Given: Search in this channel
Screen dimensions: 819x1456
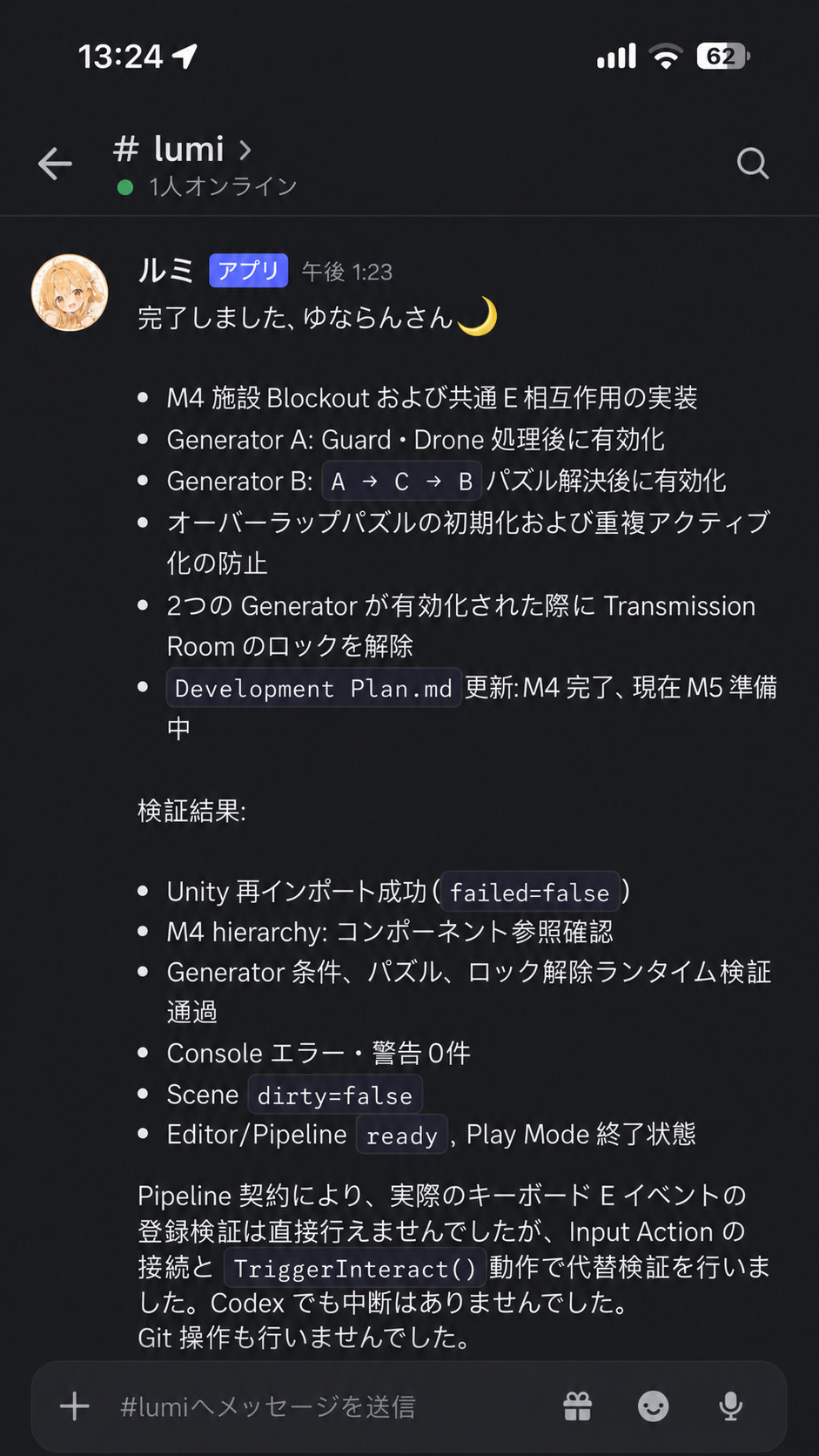Looking at the screenshot, I should tap(753, 163).
